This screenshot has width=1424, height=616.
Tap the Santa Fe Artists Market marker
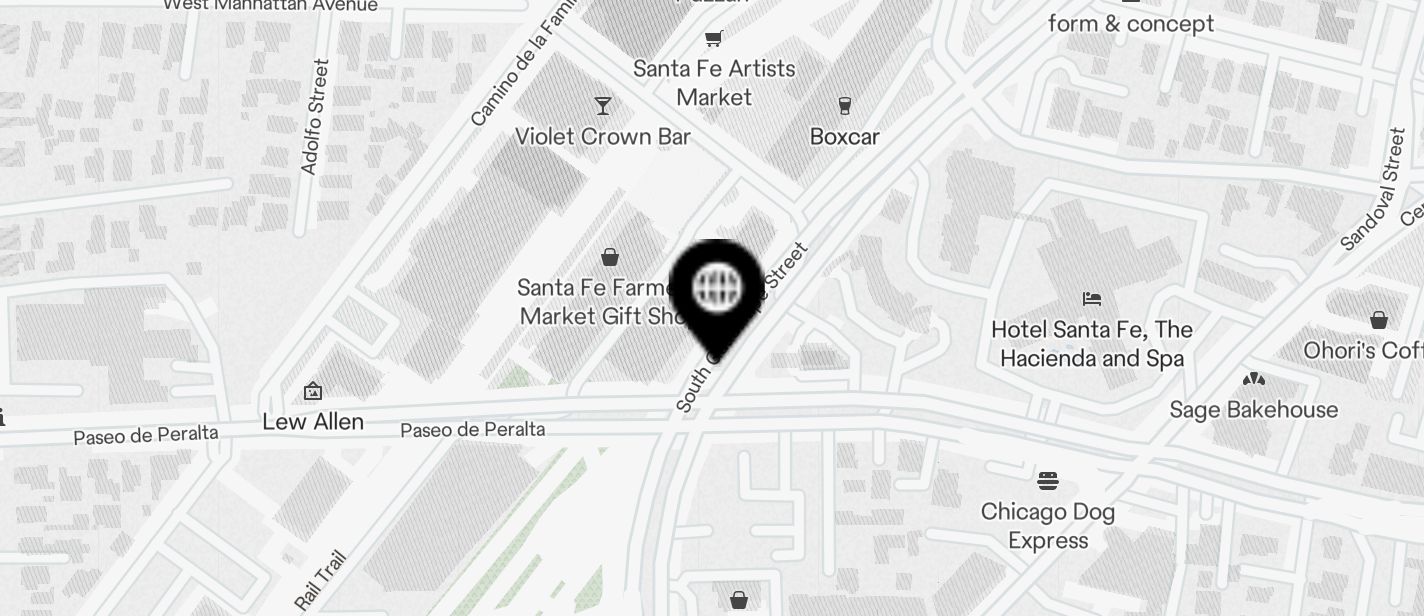[714, 40]
